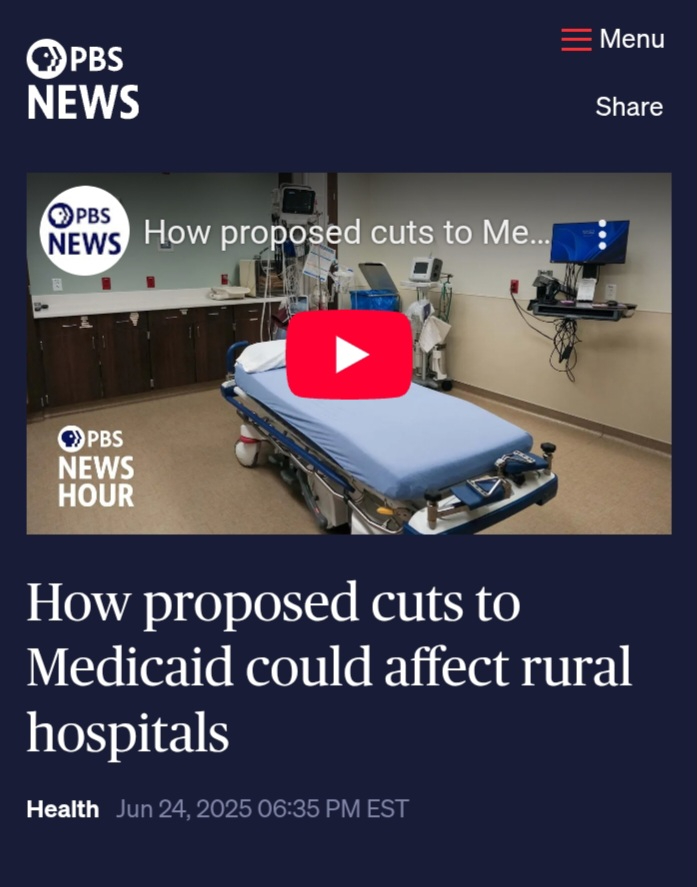The width and height of the screenshot is (697, 887).
Task: Open the video's three-dot options menu
Action: tap(602, 232)
